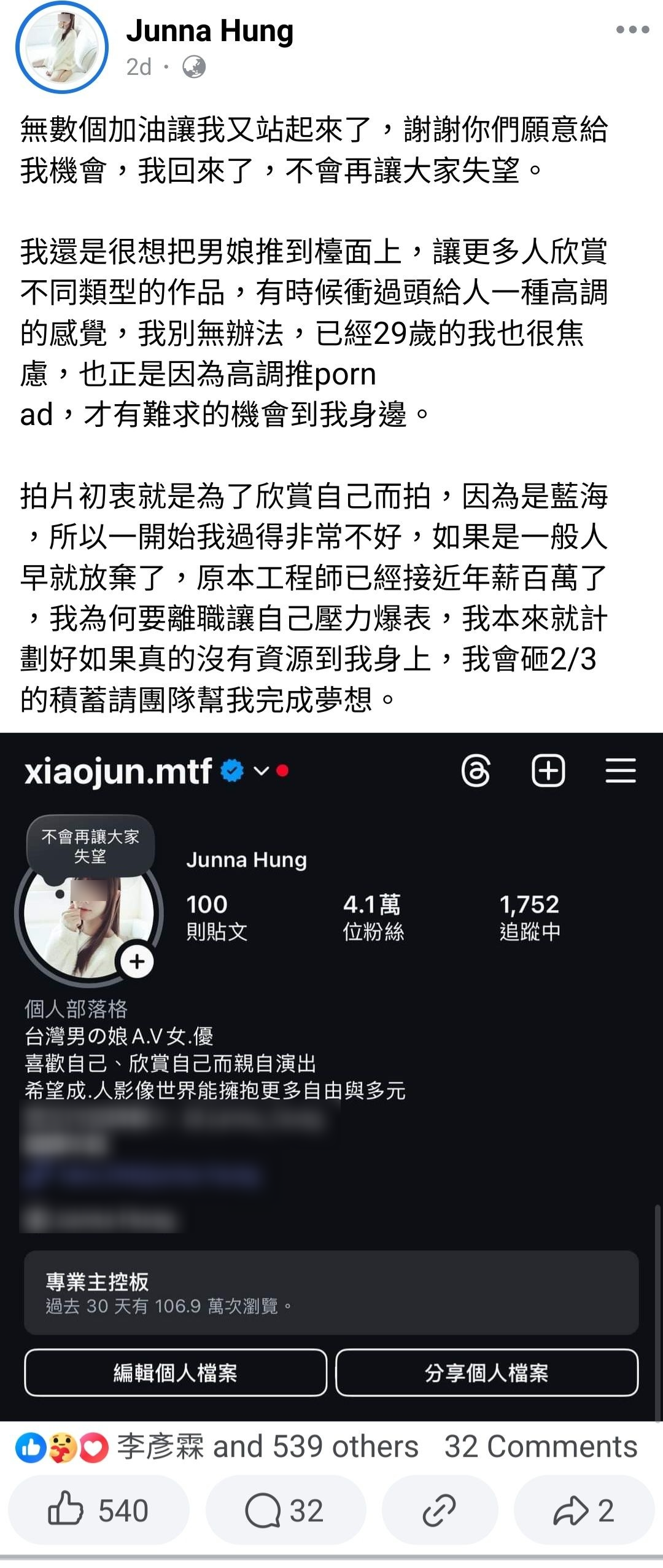Copy the post link
The height and width of the screenshot is (1568, 663).
click(x=439, y=1510)
